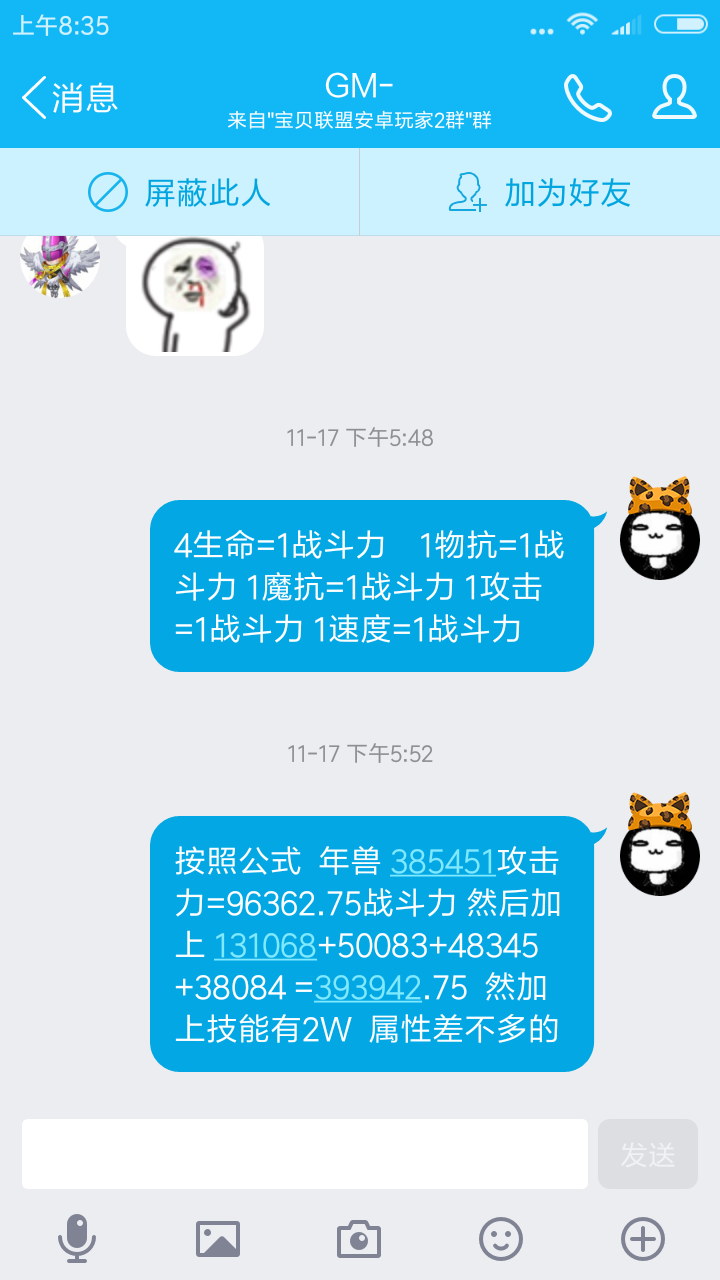Open the contact profile icon

(675, 98)
